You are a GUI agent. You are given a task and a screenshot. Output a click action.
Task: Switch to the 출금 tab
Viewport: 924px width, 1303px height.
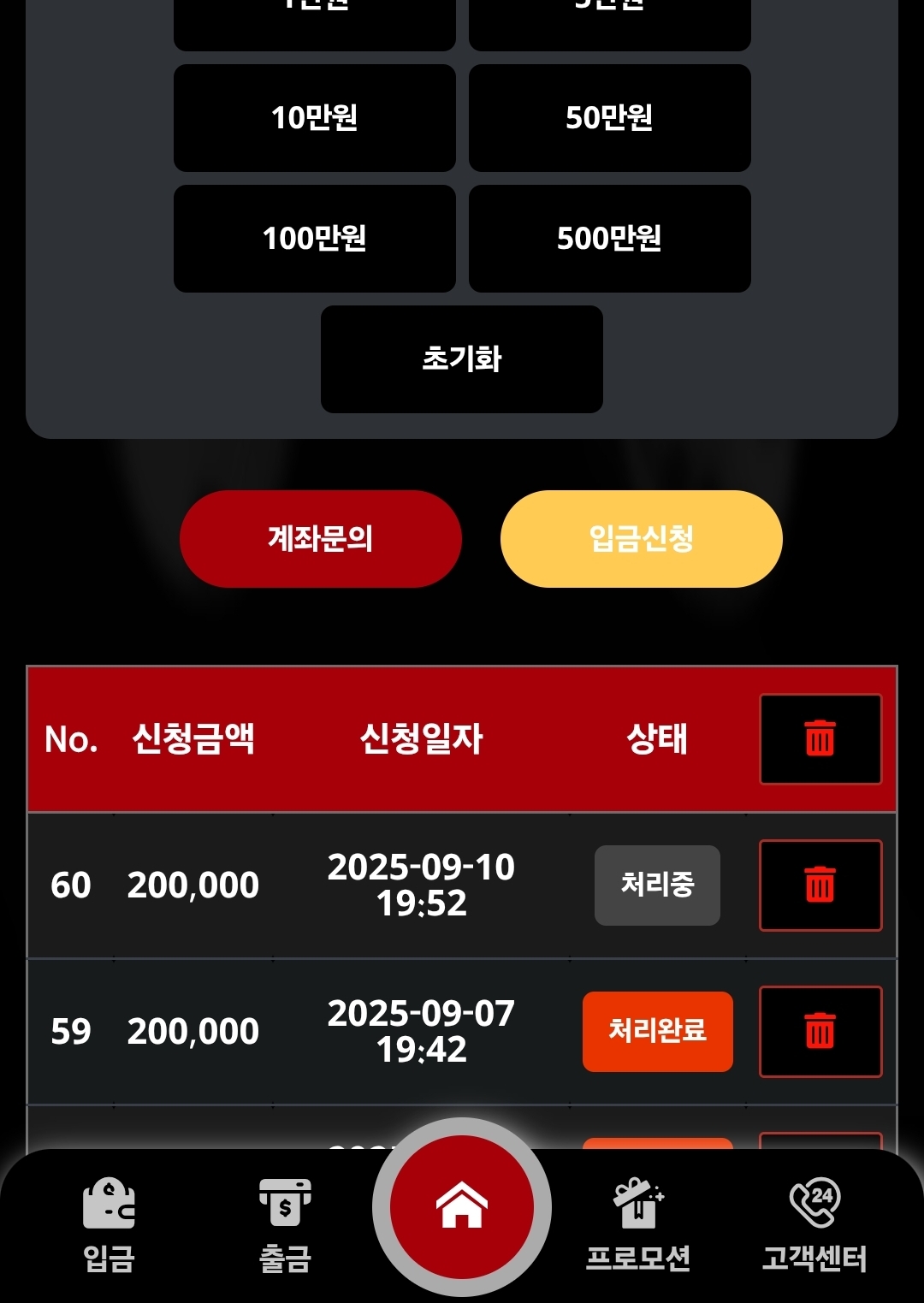pos(285,1225)
